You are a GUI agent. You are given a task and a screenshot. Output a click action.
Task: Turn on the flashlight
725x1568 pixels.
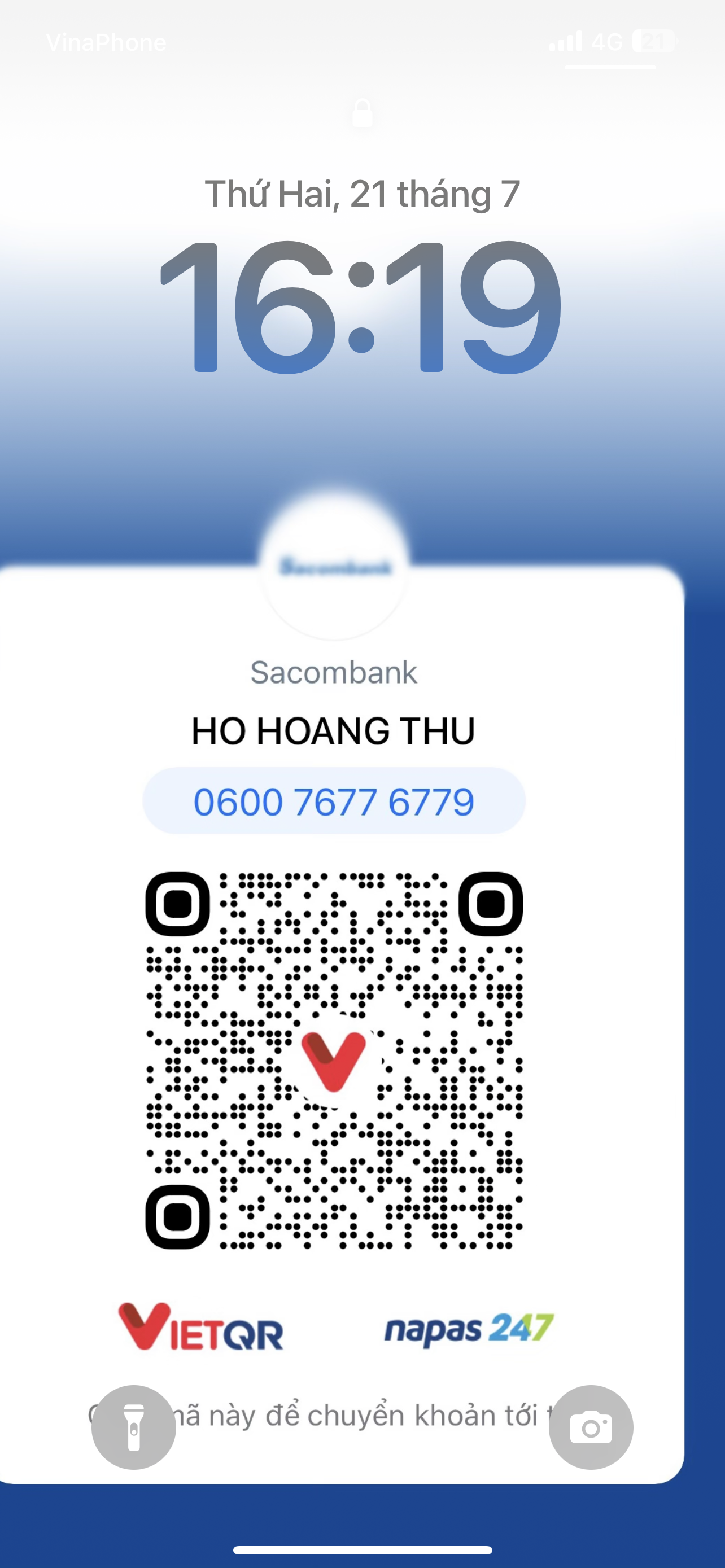click(x=133, y=1427)
